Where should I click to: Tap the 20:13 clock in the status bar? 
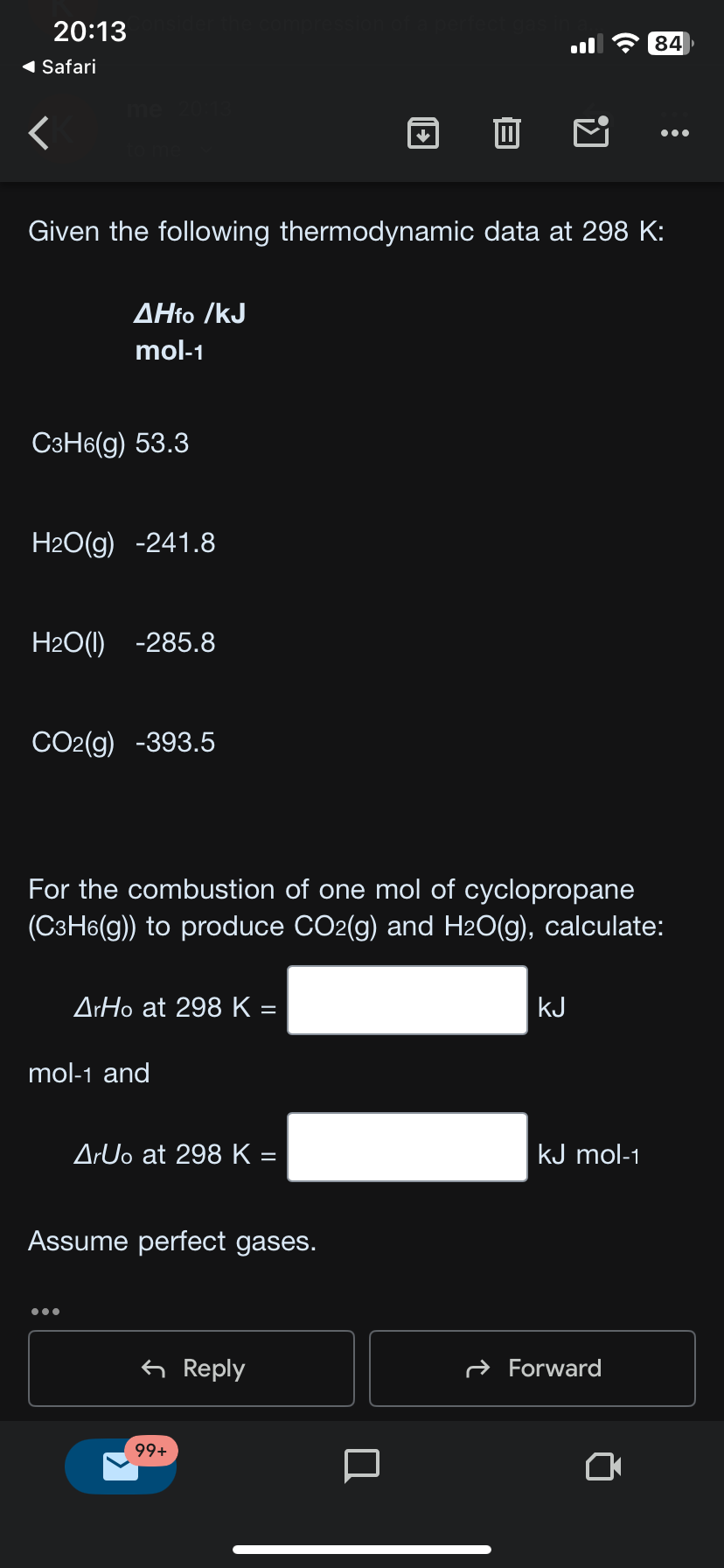click(x=88, y=31)
